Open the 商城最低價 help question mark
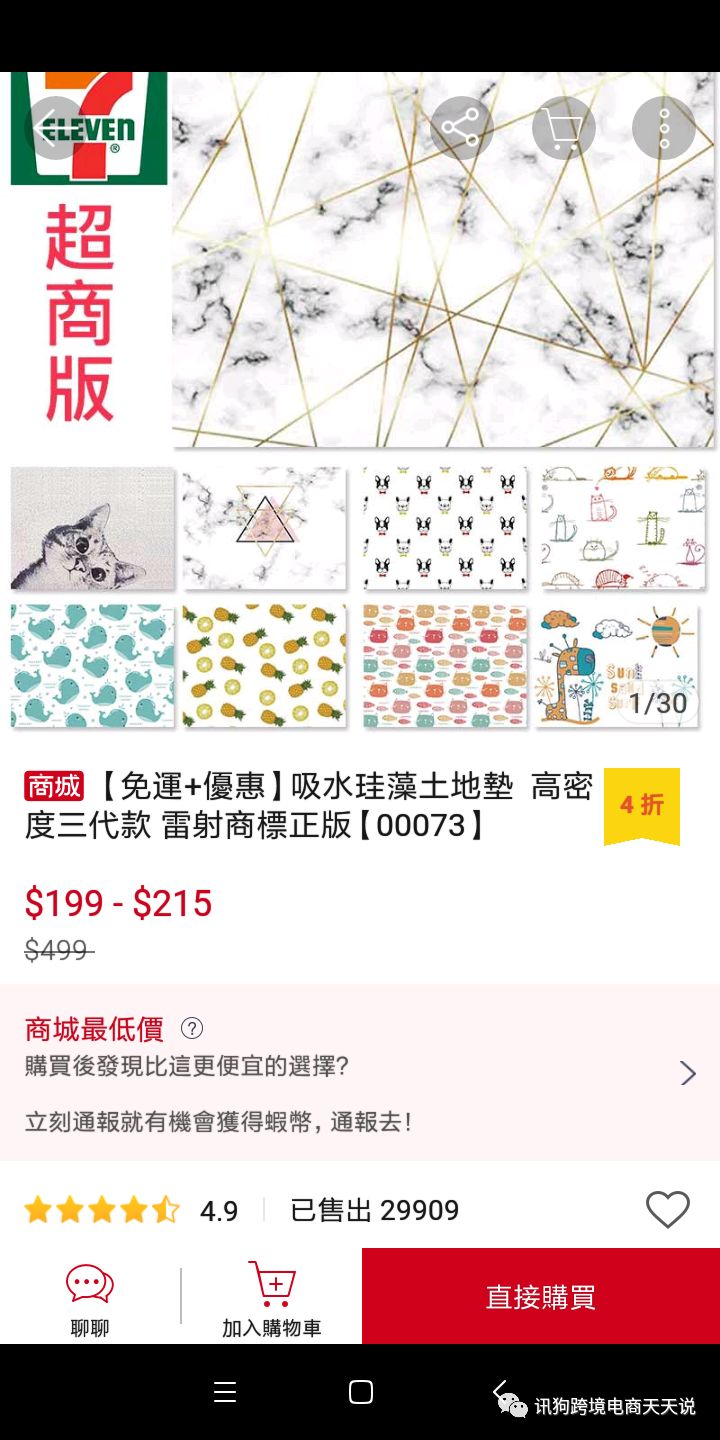 pyautogui.click(x=192, y=1028)
